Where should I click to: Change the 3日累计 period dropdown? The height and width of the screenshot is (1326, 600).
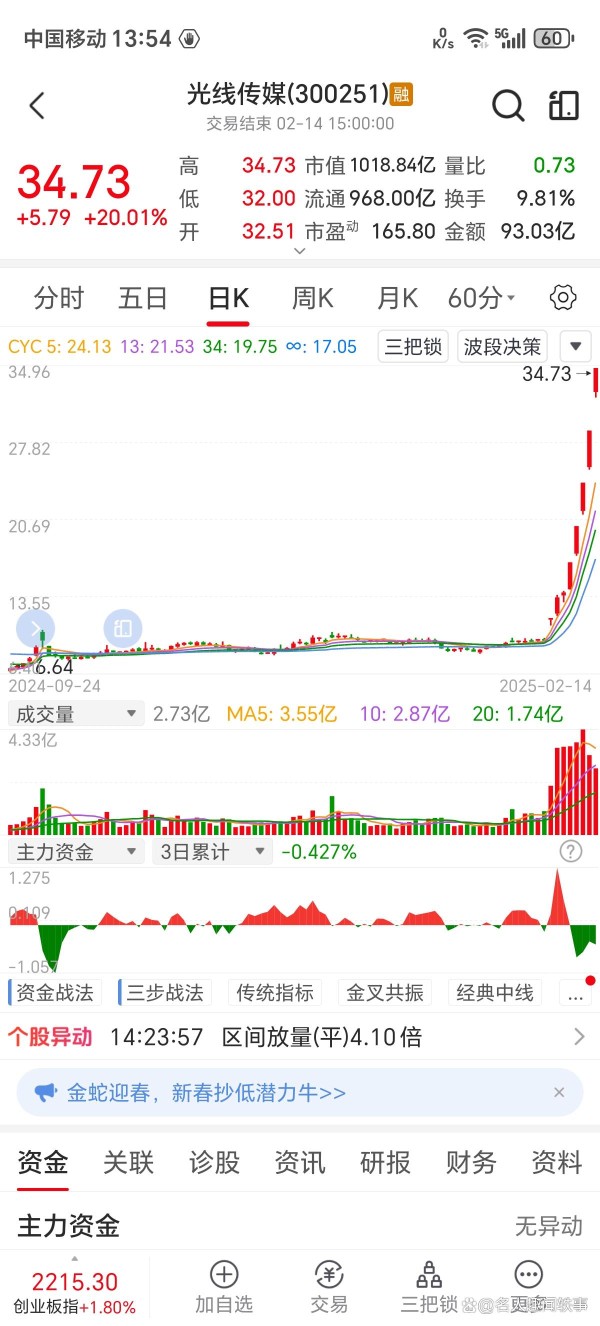click(x=212, y=852)
